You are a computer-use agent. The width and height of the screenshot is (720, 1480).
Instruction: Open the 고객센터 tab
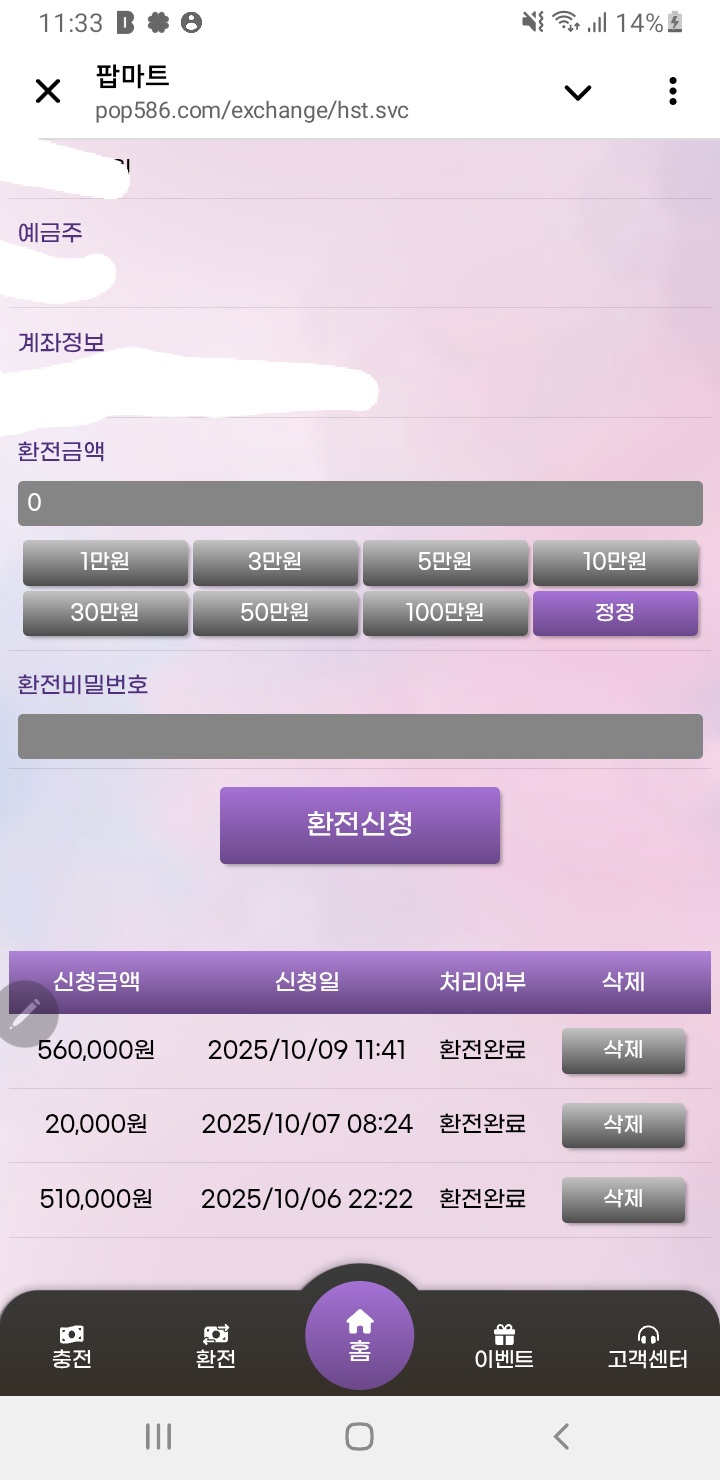tap(647, 1346)
